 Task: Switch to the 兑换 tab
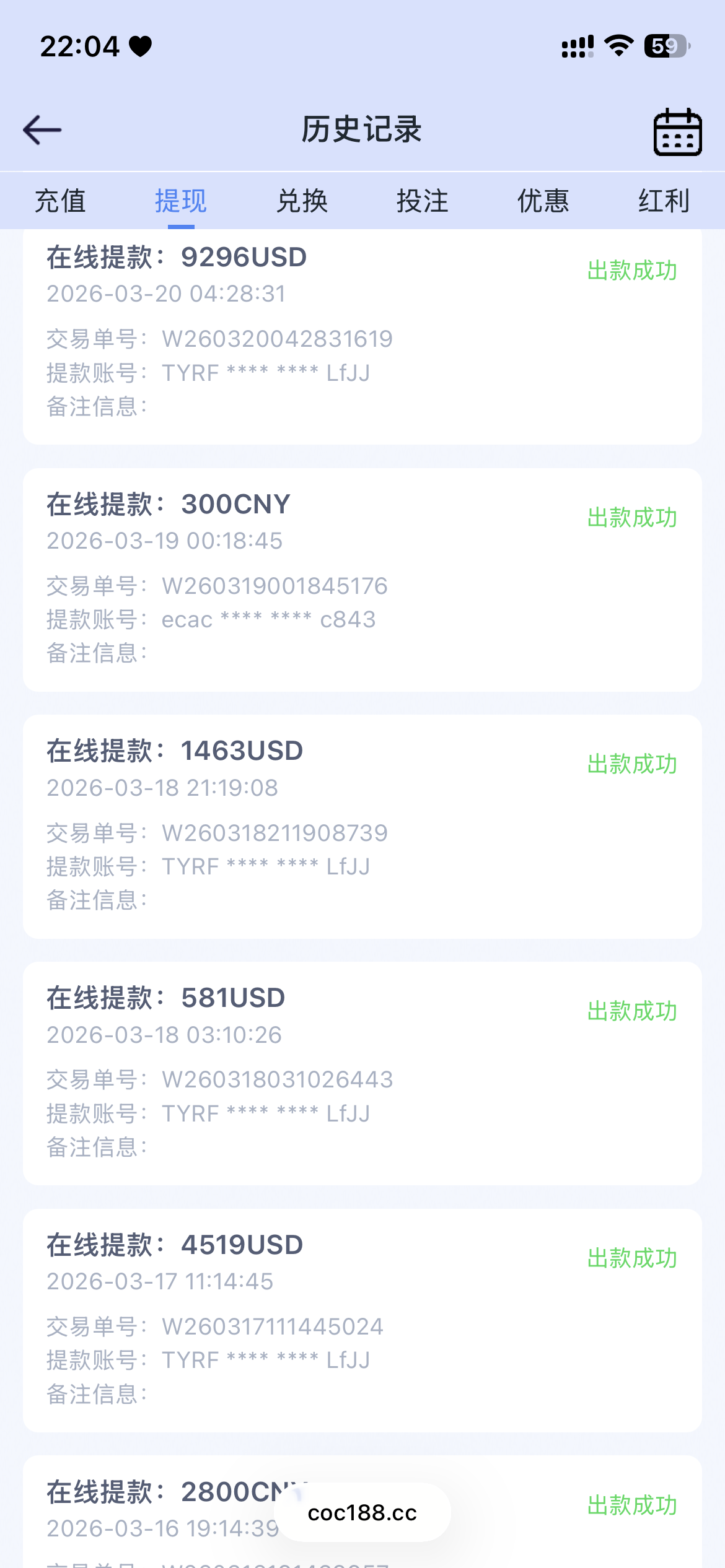point(302,201)
